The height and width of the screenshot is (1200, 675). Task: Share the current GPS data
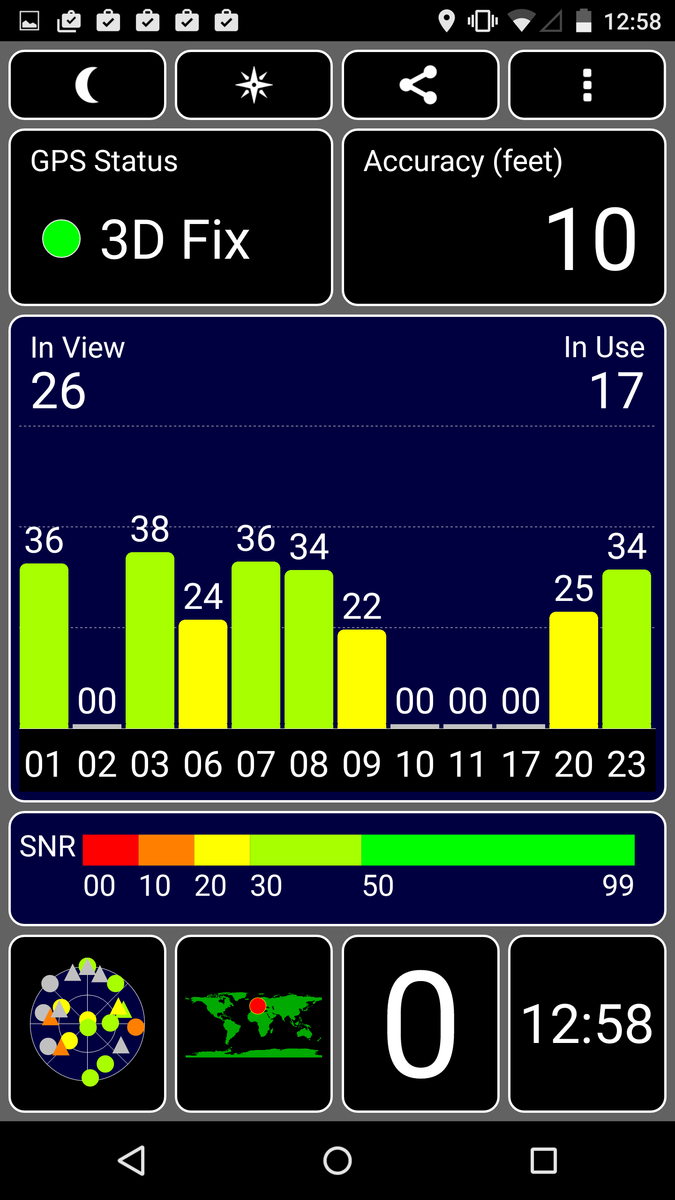pyautogui.click(x=420, y=85)
